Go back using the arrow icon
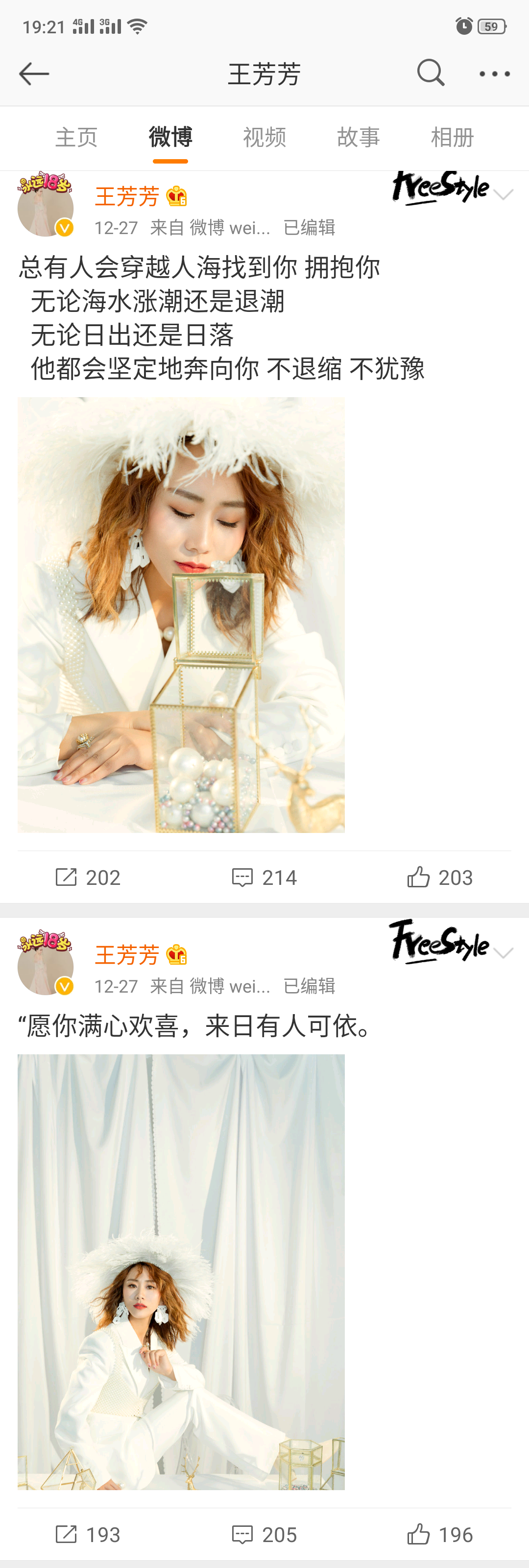 [x=34, y=74]
